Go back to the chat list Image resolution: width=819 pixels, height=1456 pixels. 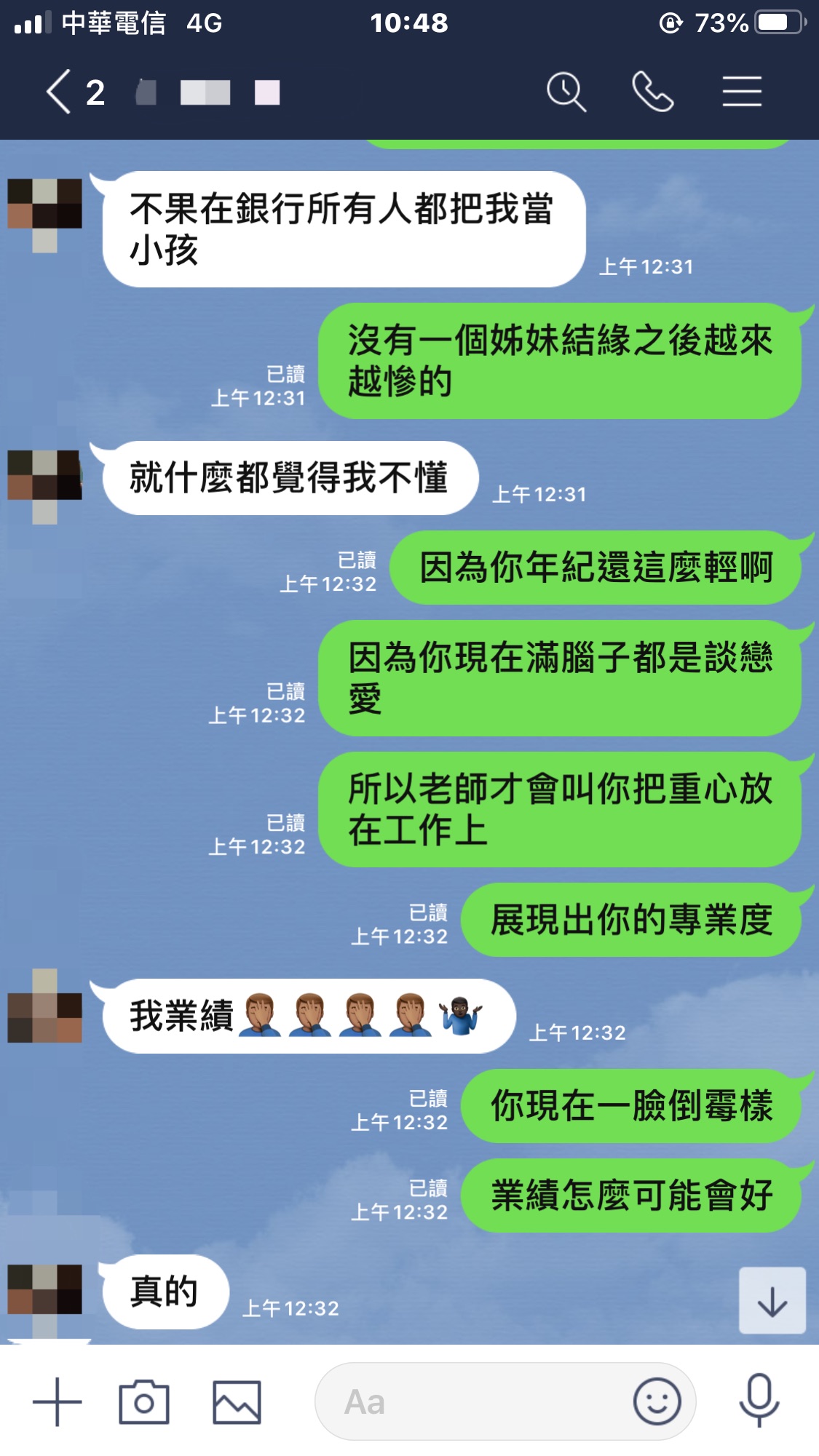click(x=60, y=92)
